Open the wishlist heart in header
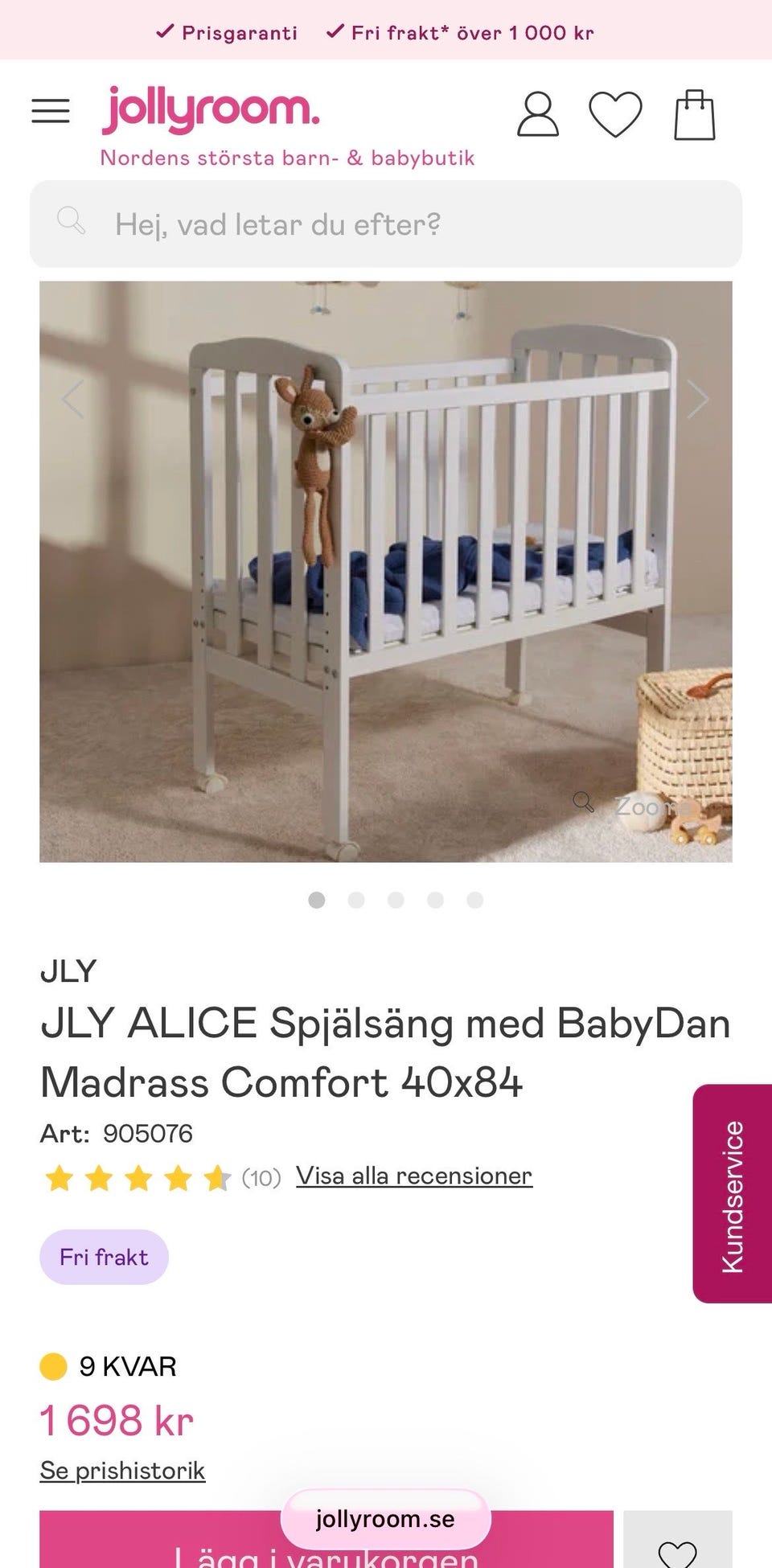Screen dimensions: 772x1568 615,114
